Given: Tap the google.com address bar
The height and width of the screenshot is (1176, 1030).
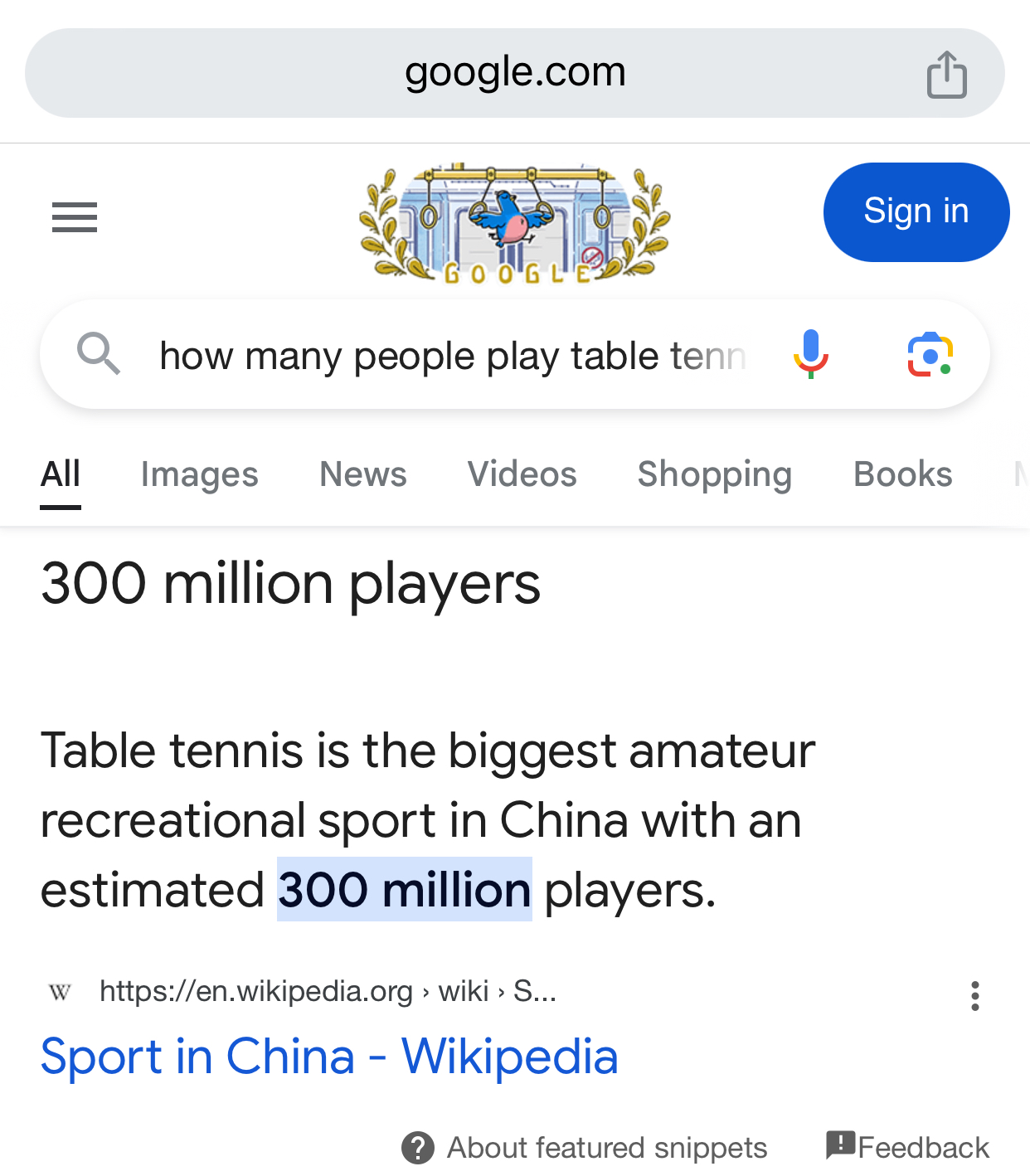Looking at the screenshot, I should [514, 73].
